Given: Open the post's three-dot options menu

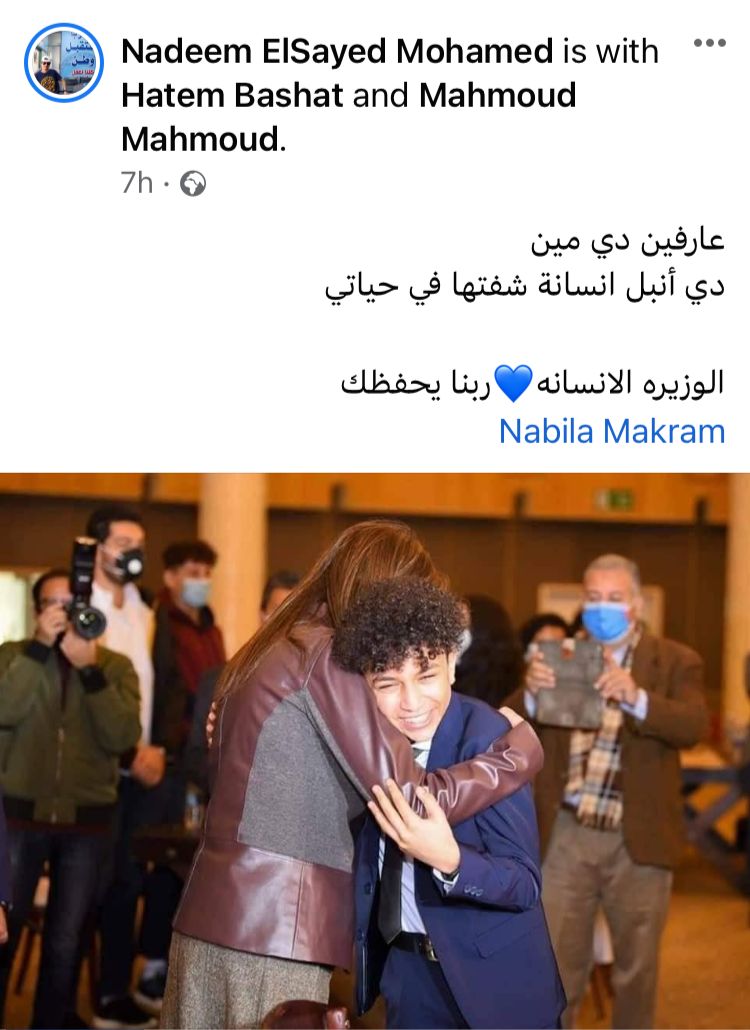Looking at the screenshot, I should [x=709, y=43].
